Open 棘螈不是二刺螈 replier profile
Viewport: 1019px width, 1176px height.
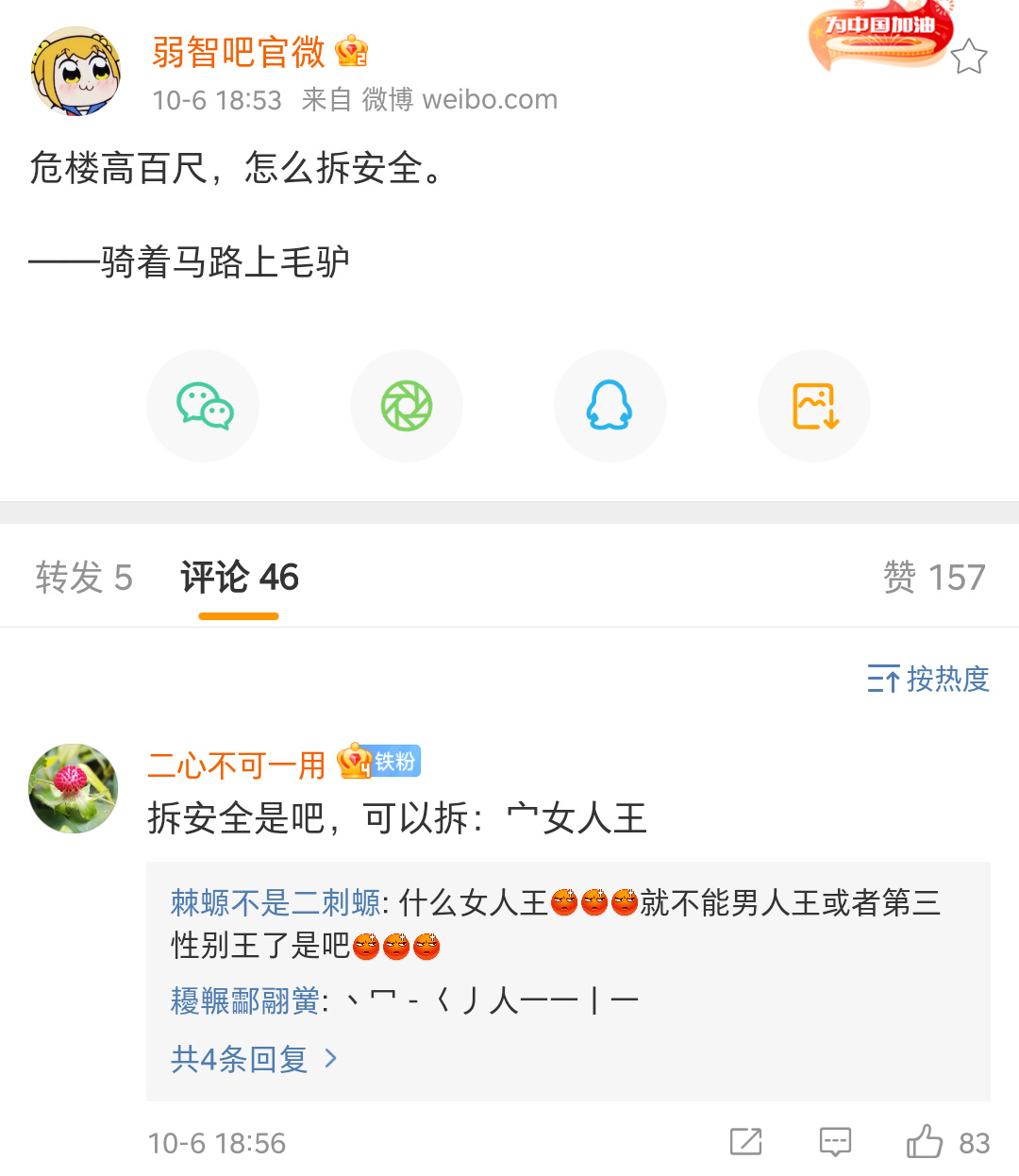(275, 903)
